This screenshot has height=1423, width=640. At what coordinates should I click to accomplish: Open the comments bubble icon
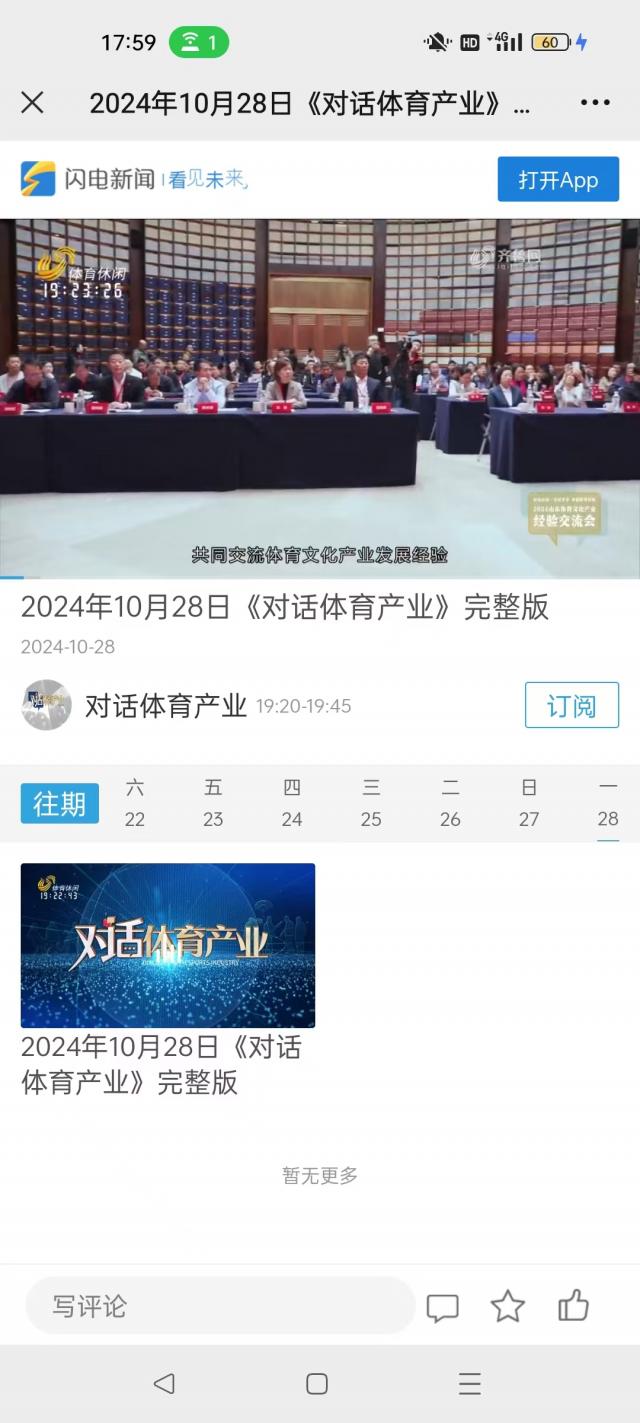click(x=442, y=1307)
